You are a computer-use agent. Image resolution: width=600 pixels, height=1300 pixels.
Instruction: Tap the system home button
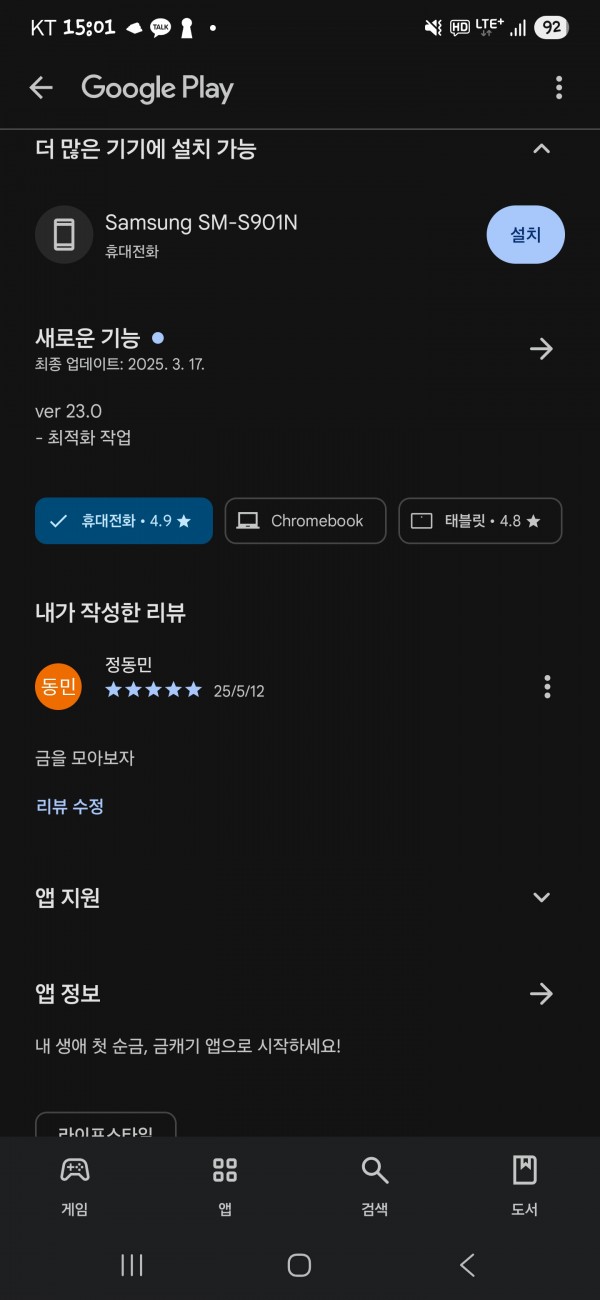[299, 1265]
